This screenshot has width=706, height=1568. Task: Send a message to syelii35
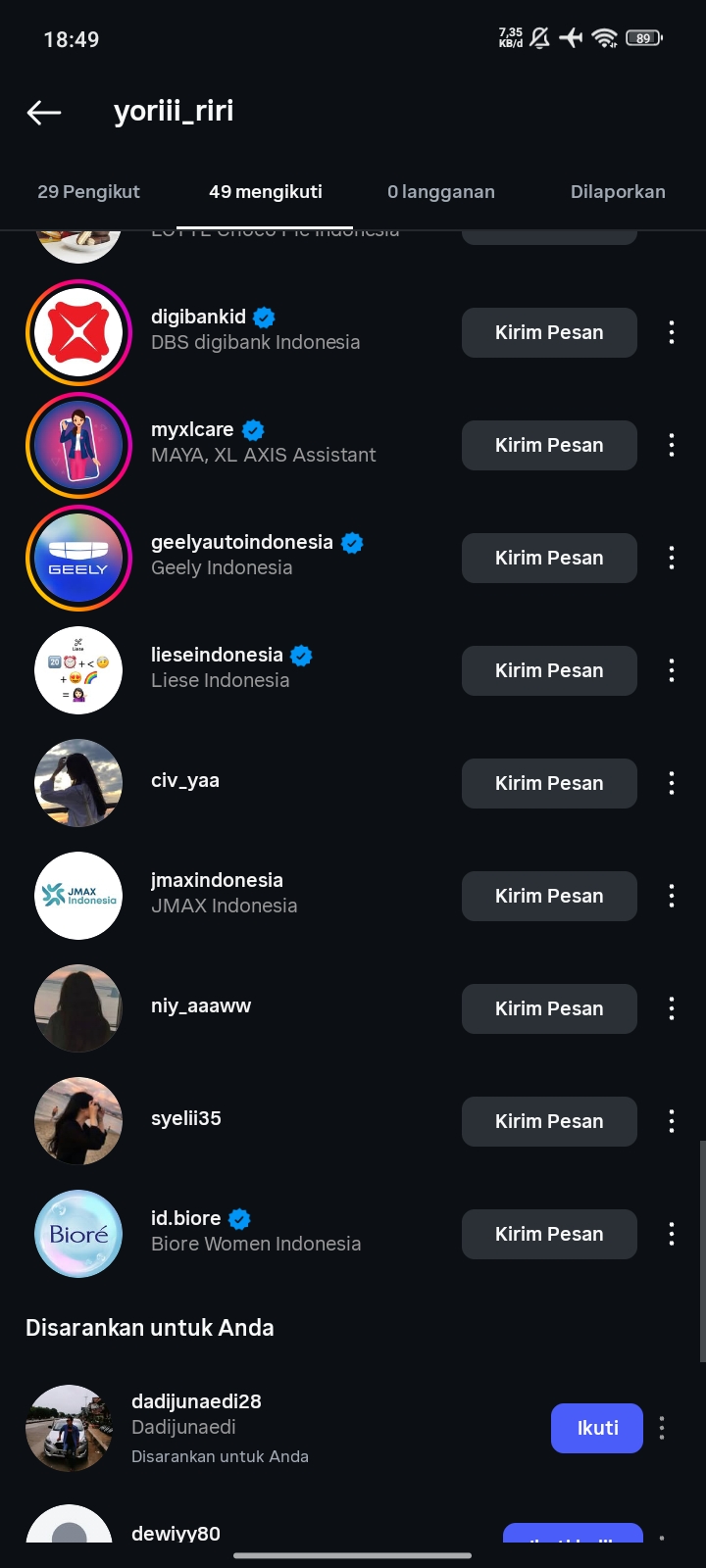[549, 1122]
